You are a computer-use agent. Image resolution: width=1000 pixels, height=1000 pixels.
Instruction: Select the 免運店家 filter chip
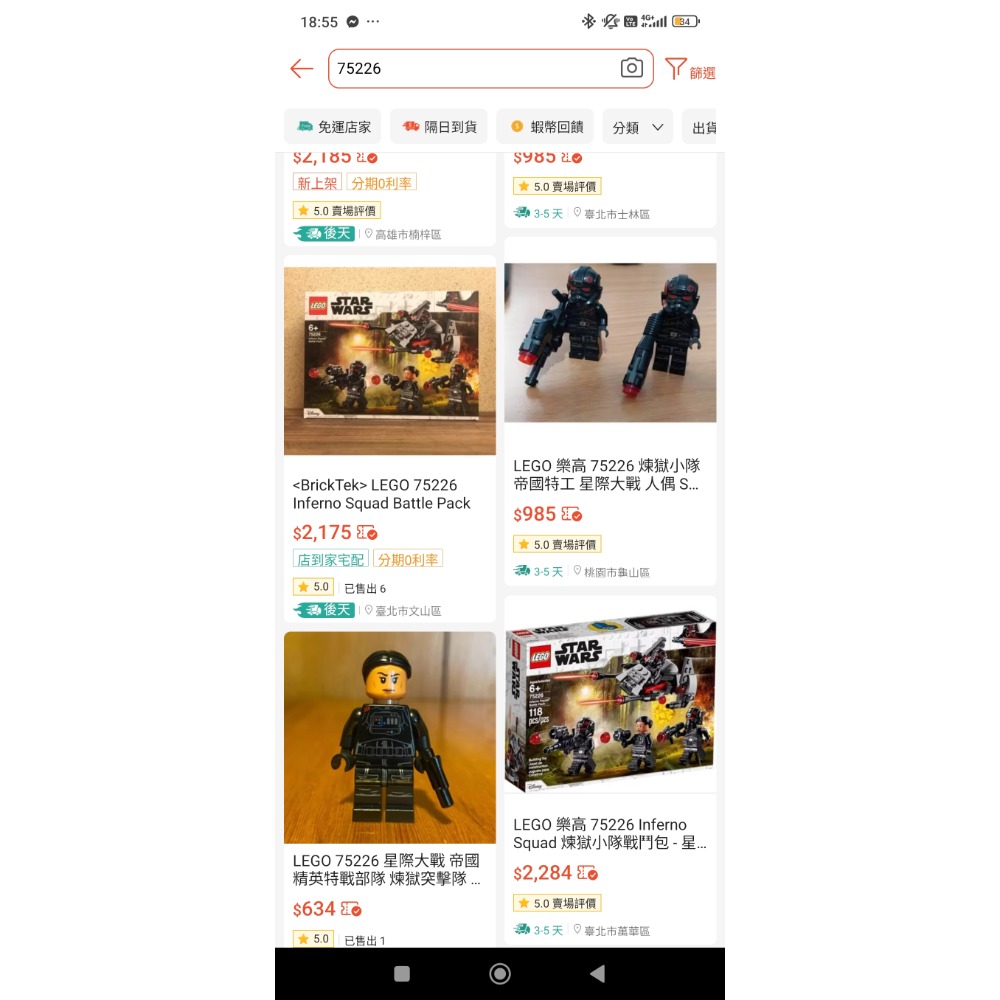(x=334, y=127)
